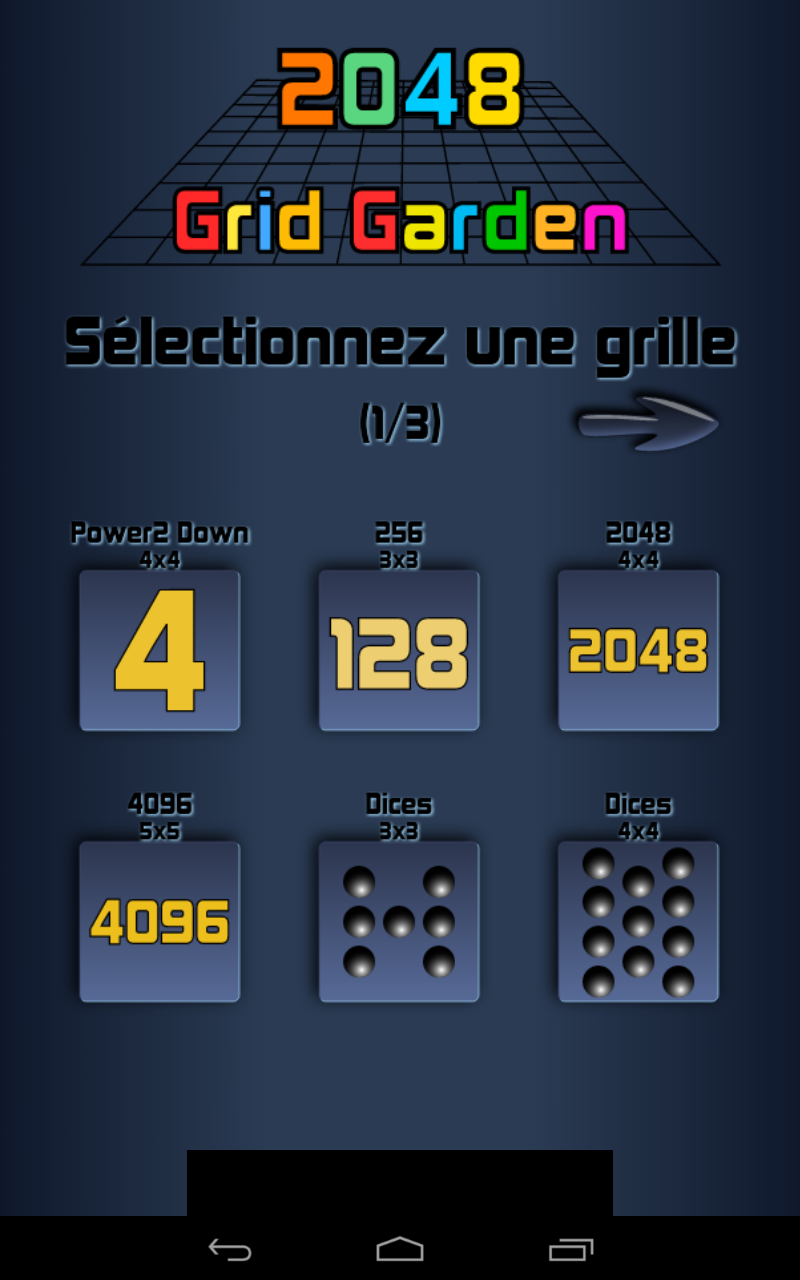Go to the system home screen
Screen dimensions: 800x1280
(x=400, y=1249)
